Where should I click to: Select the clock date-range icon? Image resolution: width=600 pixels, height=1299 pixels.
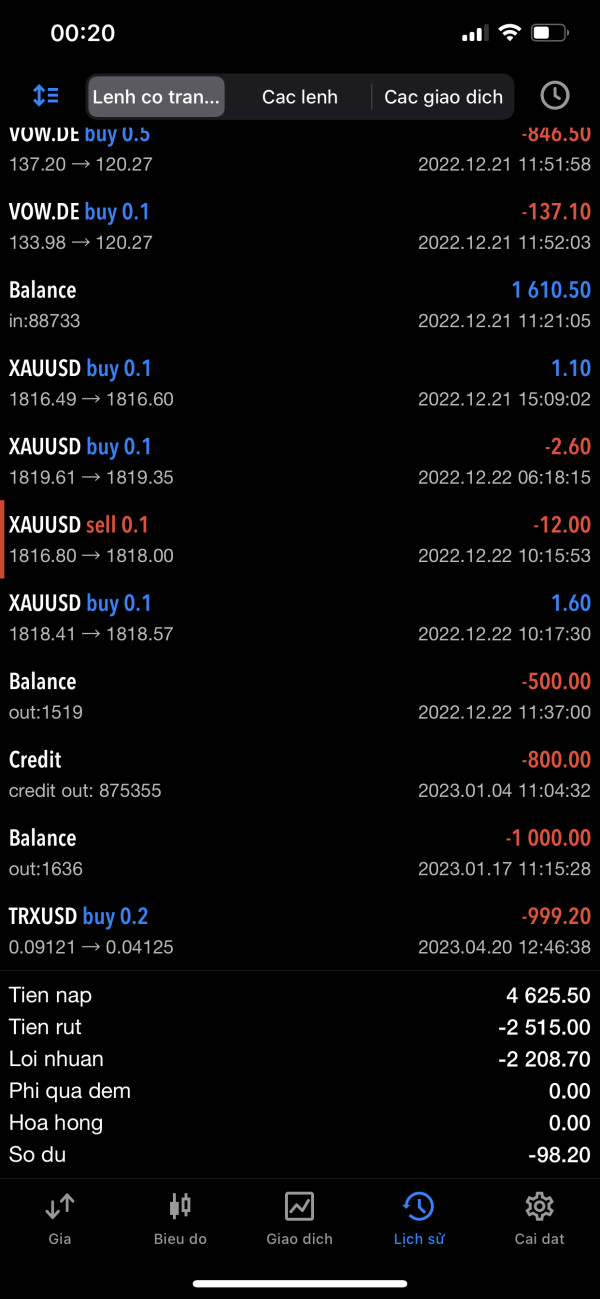point(554,96)
